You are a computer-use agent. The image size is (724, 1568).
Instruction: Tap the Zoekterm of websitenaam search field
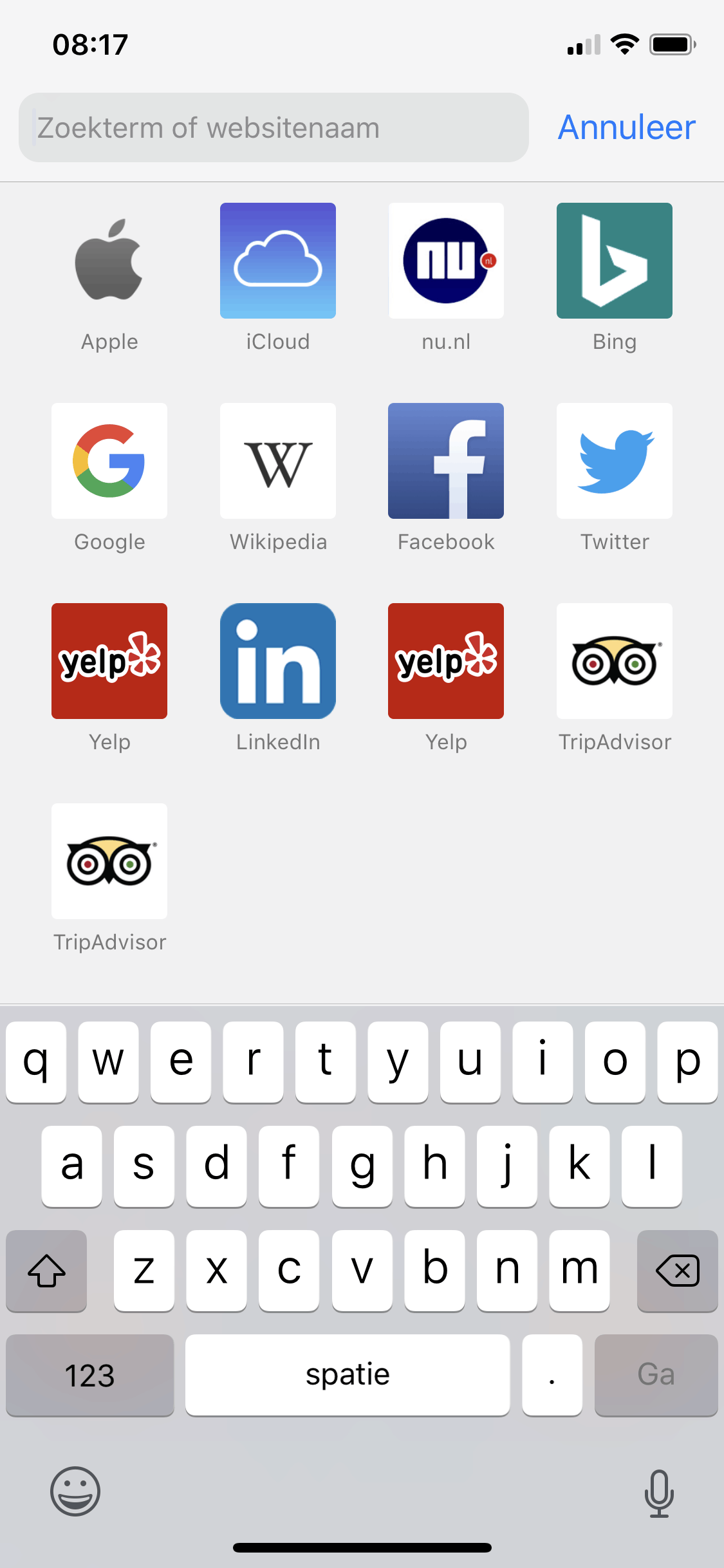click(274, 127)
